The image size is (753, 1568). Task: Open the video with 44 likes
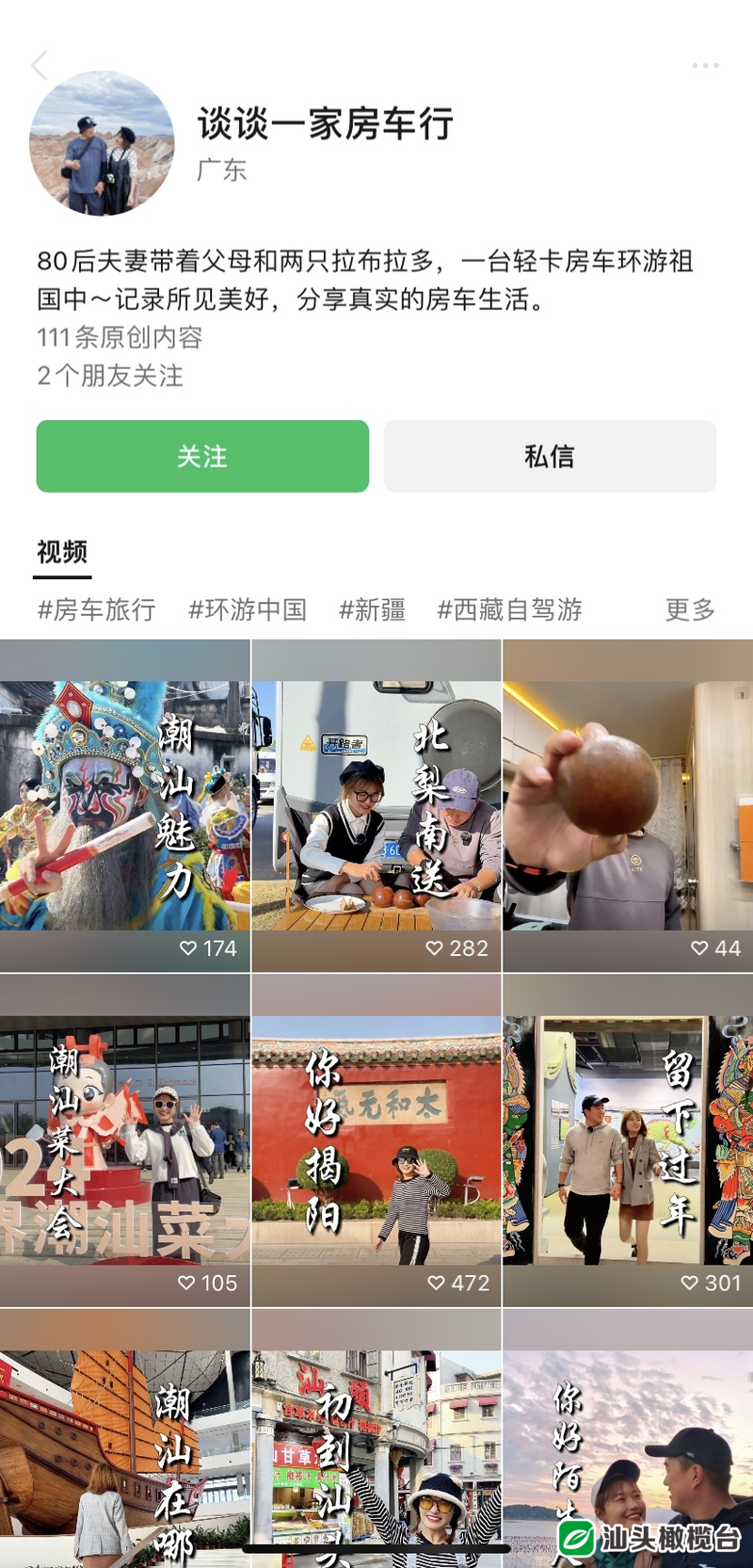click(628, 805)
